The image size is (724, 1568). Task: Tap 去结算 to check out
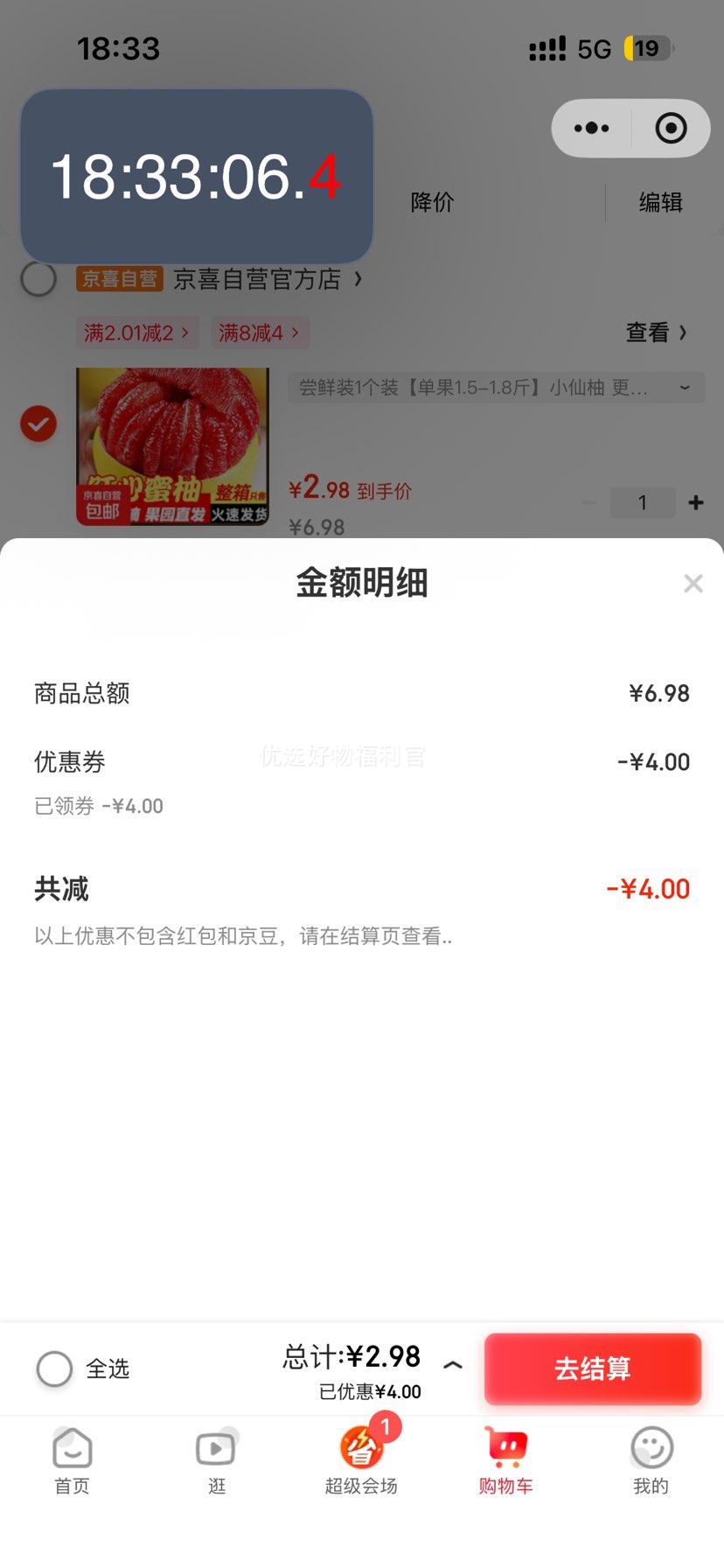point(593,1368)
